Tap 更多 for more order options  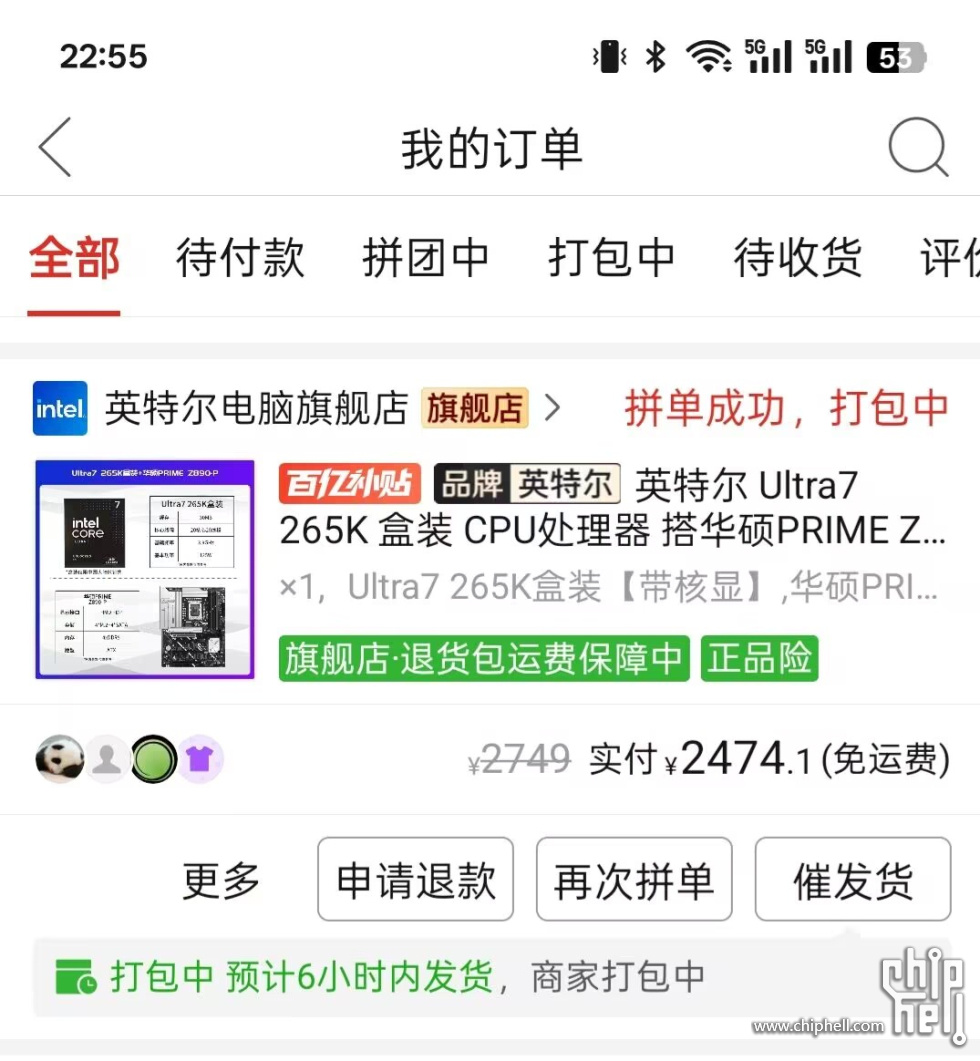click(221, 880)
